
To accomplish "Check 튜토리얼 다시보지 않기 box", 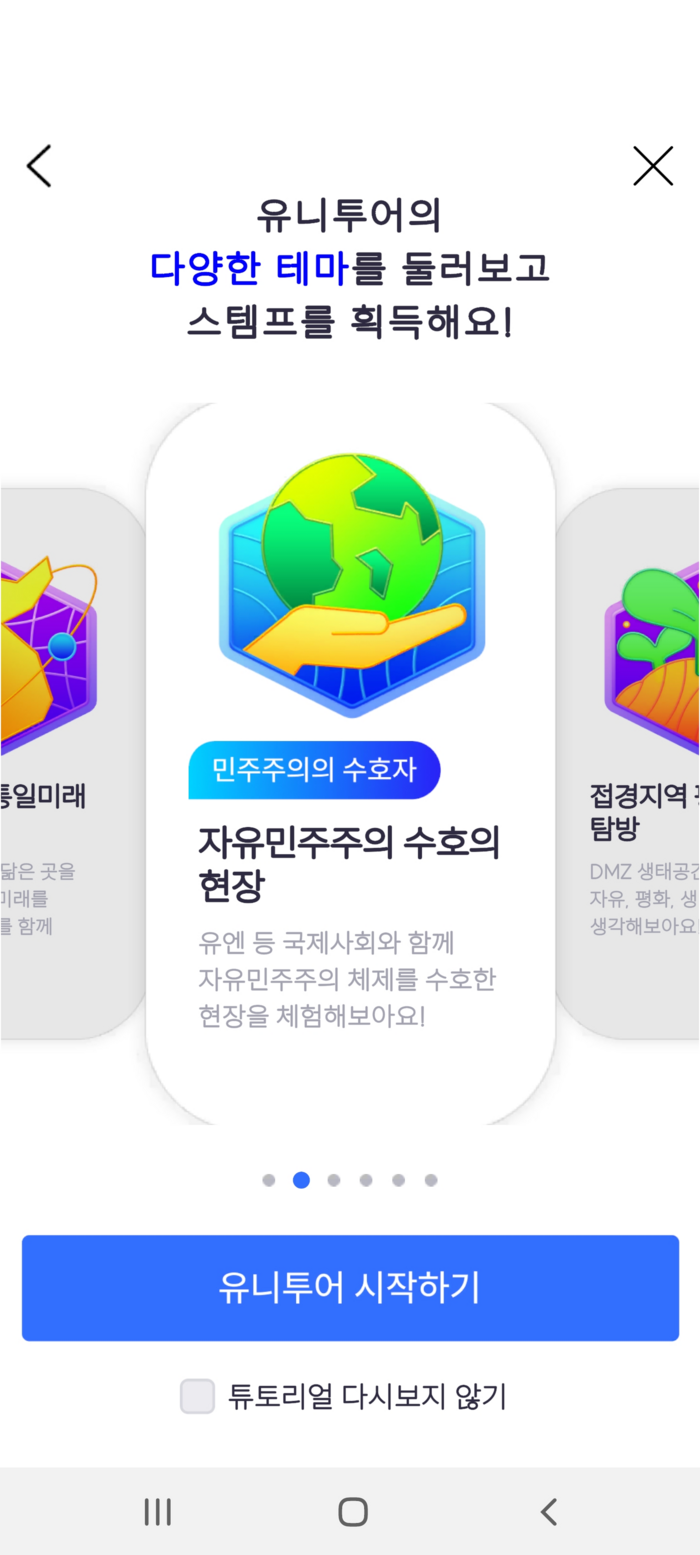I will click(x=198, y=1396).
